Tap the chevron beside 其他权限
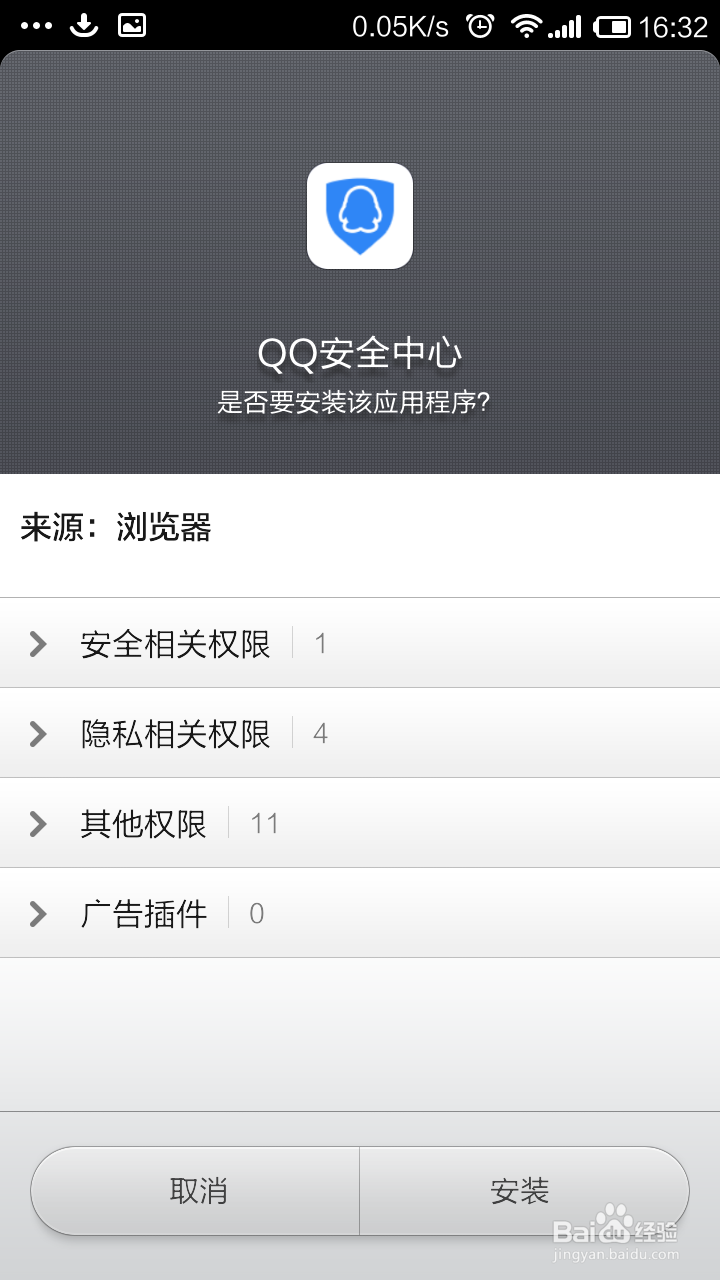Image resolution: width=720 pixels, height=1280 pixels. [37, 823]
